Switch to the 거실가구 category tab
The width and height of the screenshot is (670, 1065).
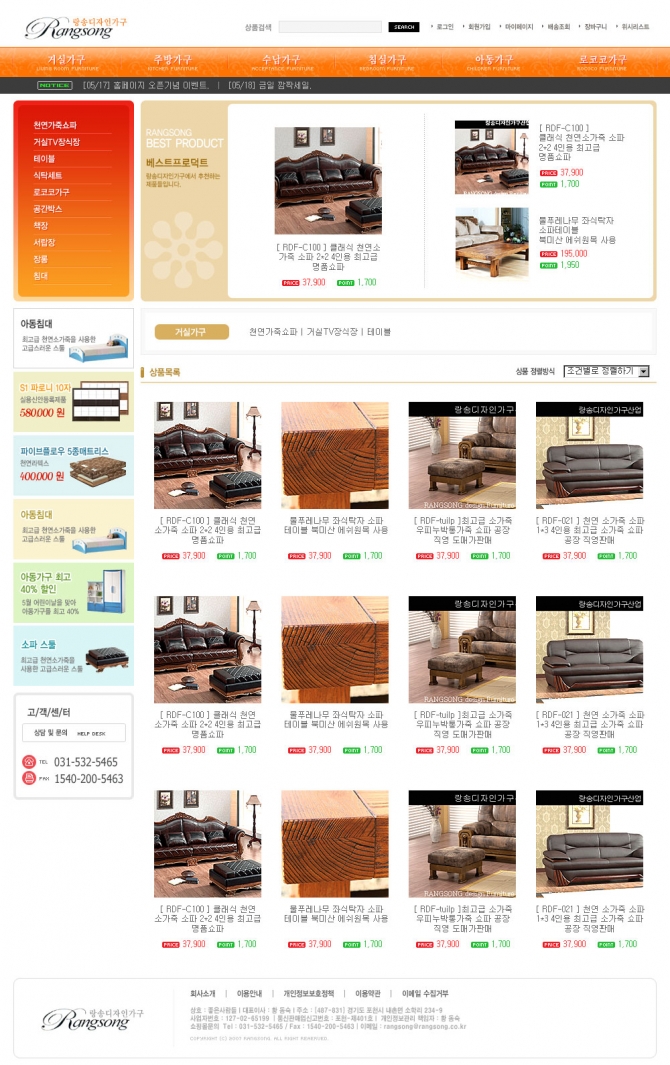[62, 62]
